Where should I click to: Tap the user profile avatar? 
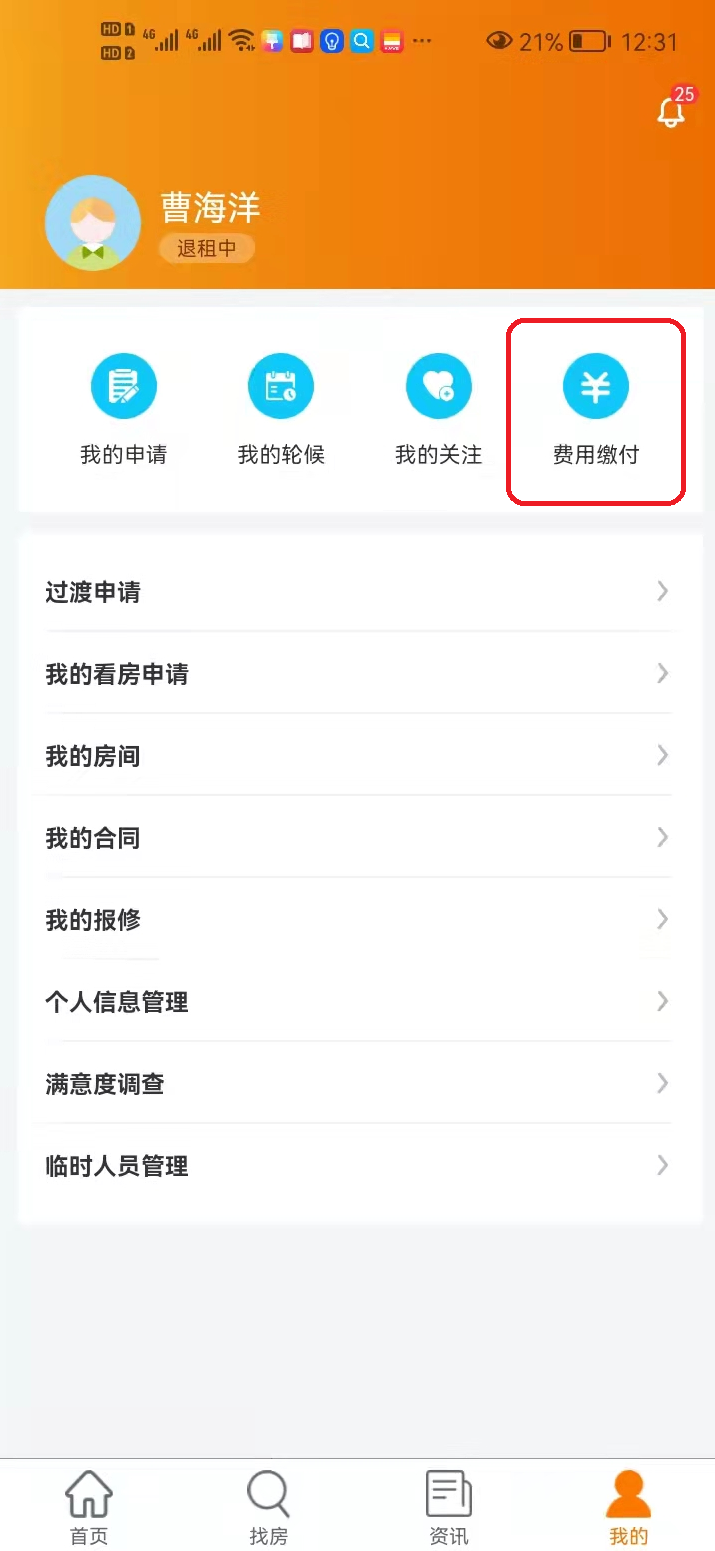[93, 223]
